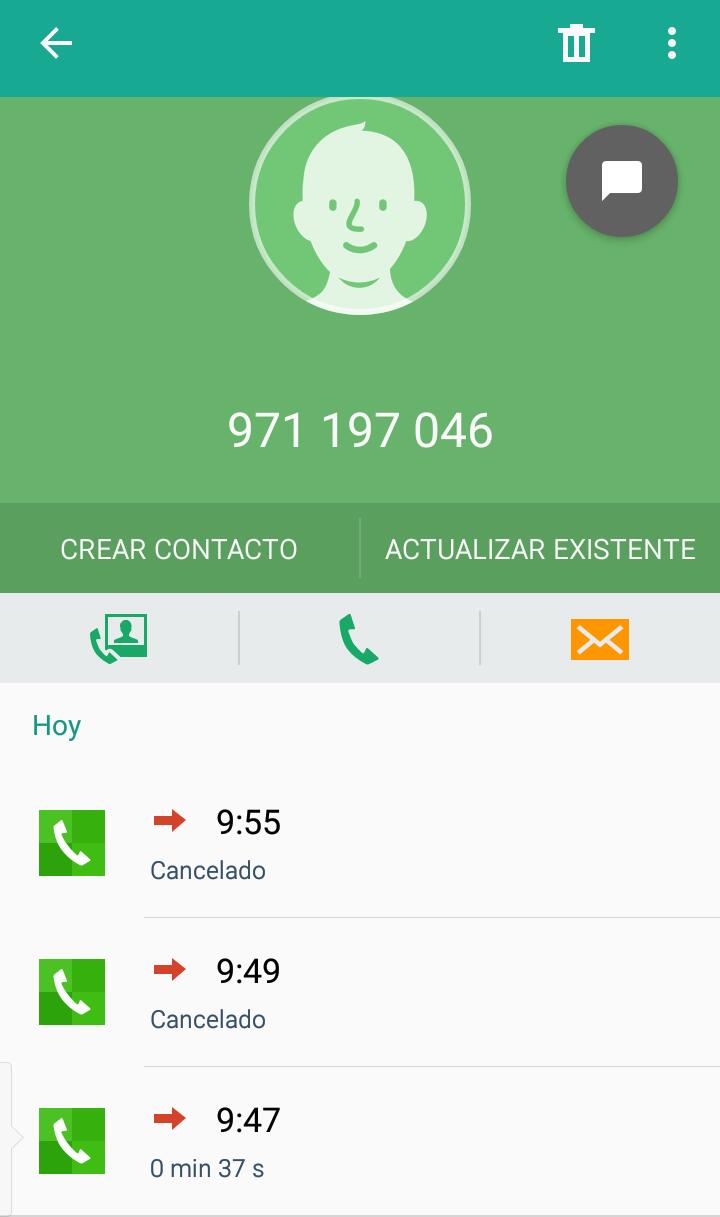Send a message using the chat bubble button
The image size is (720, 1217).
tap(622, 181)
